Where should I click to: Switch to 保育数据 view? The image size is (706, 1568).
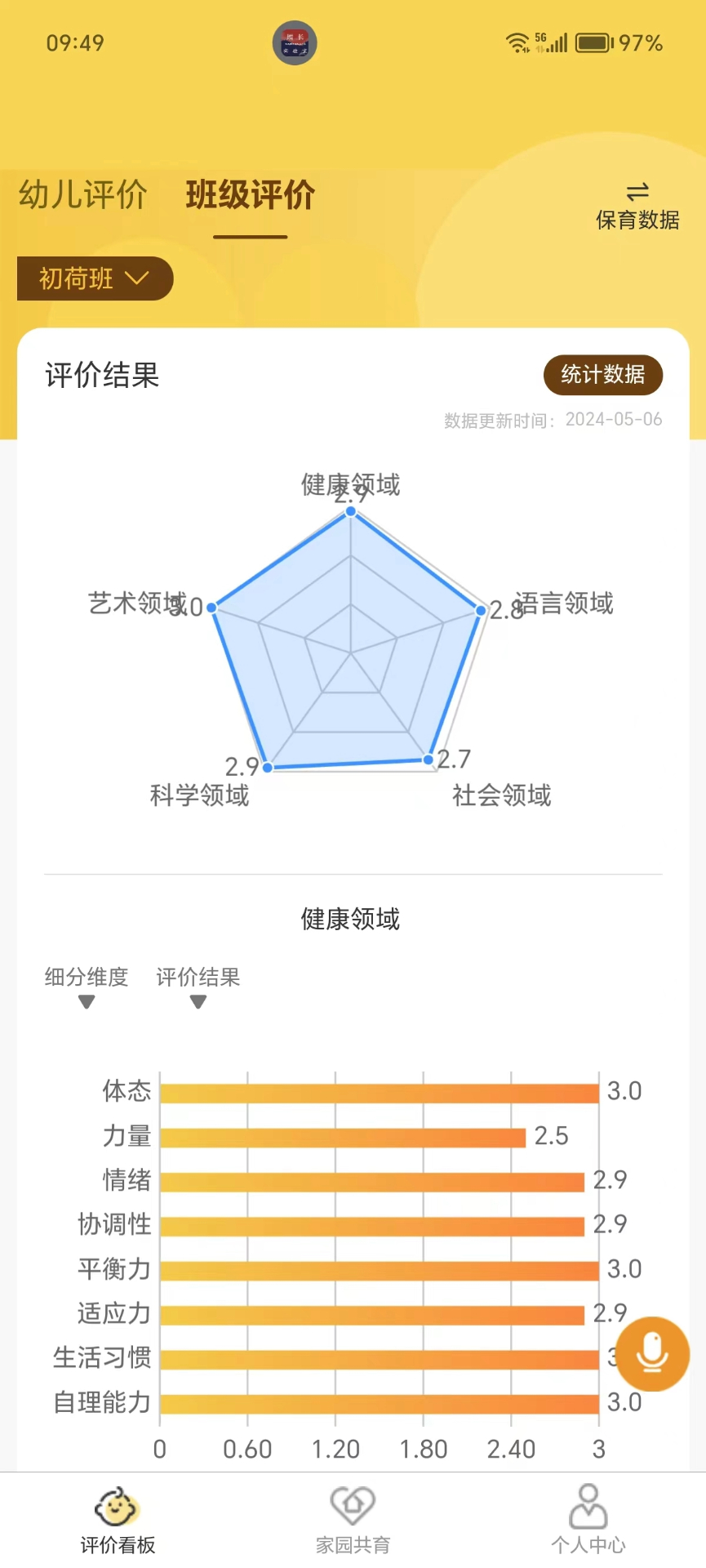pyautogui.click(x=637, y=207)
